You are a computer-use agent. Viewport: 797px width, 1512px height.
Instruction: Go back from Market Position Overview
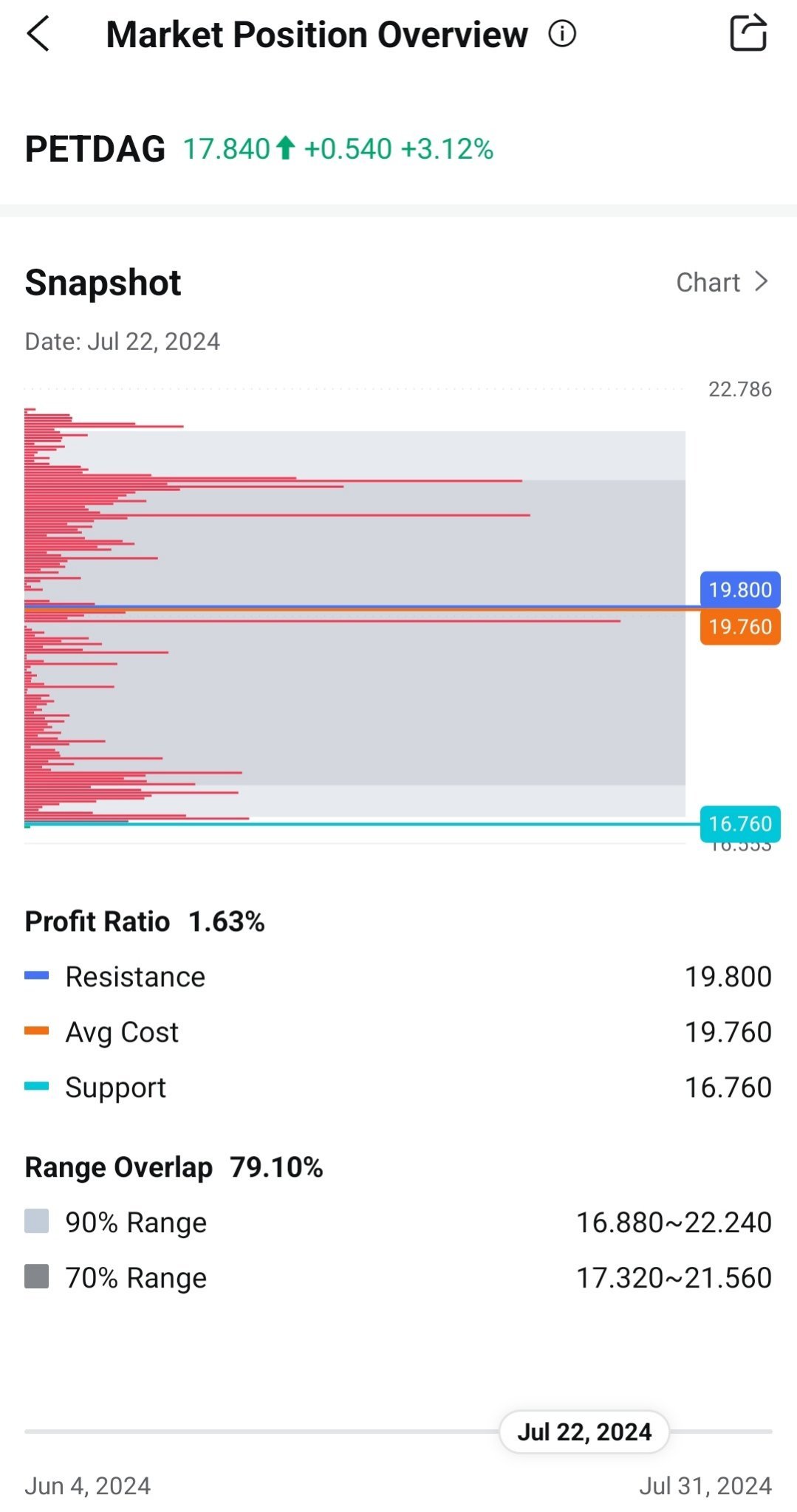(38, 34)
